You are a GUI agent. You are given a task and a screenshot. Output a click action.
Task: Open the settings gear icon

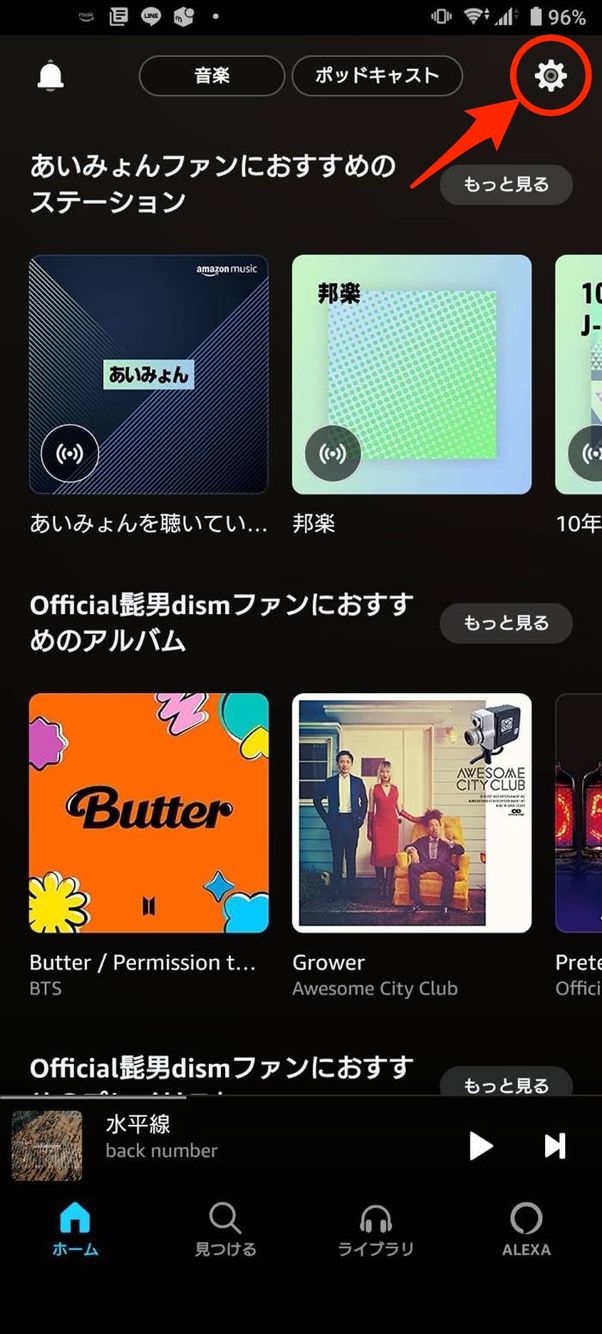click(551, 76)
